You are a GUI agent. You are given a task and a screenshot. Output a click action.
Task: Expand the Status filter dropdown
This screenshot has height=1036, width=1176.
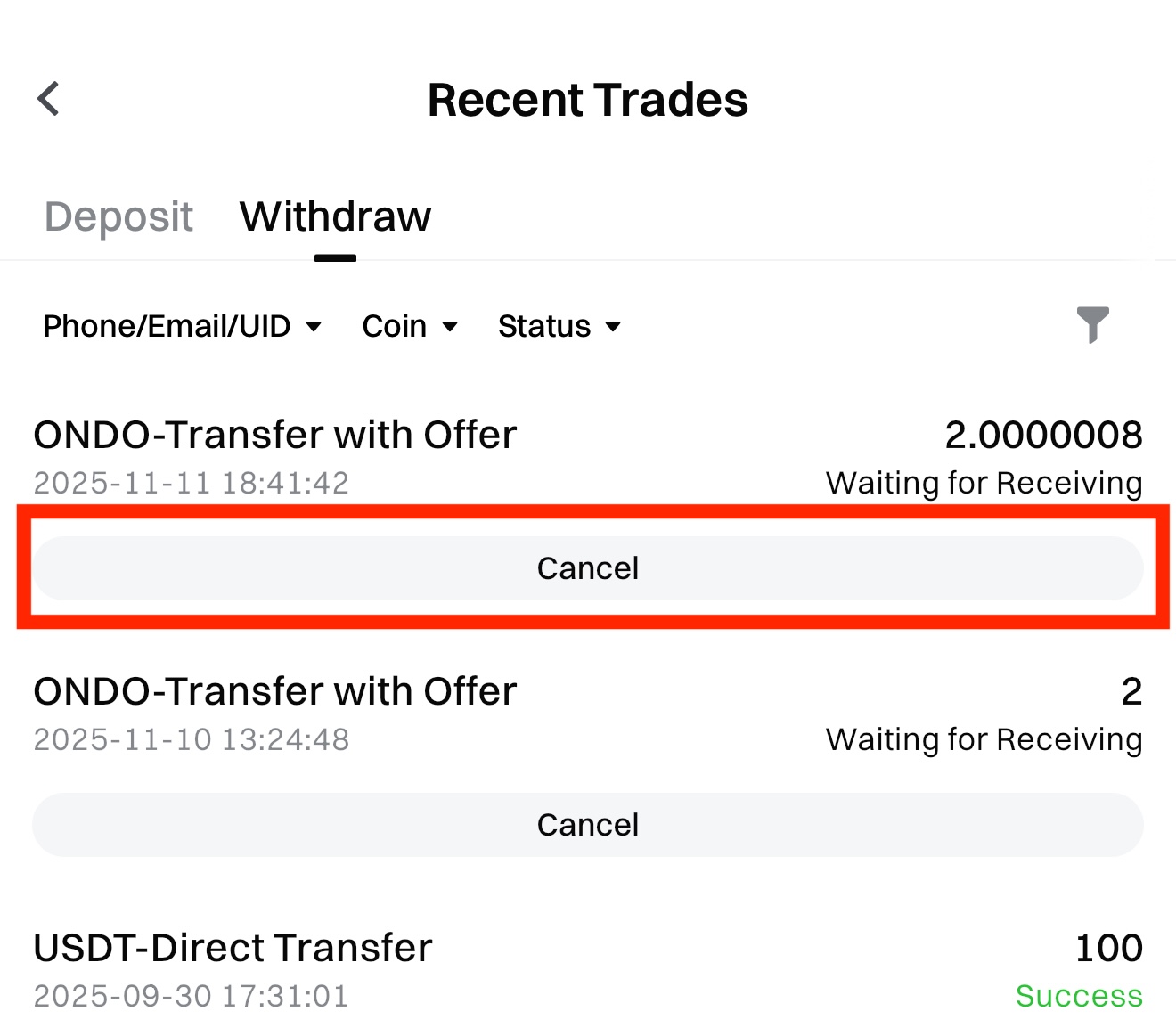click(559, 326)
